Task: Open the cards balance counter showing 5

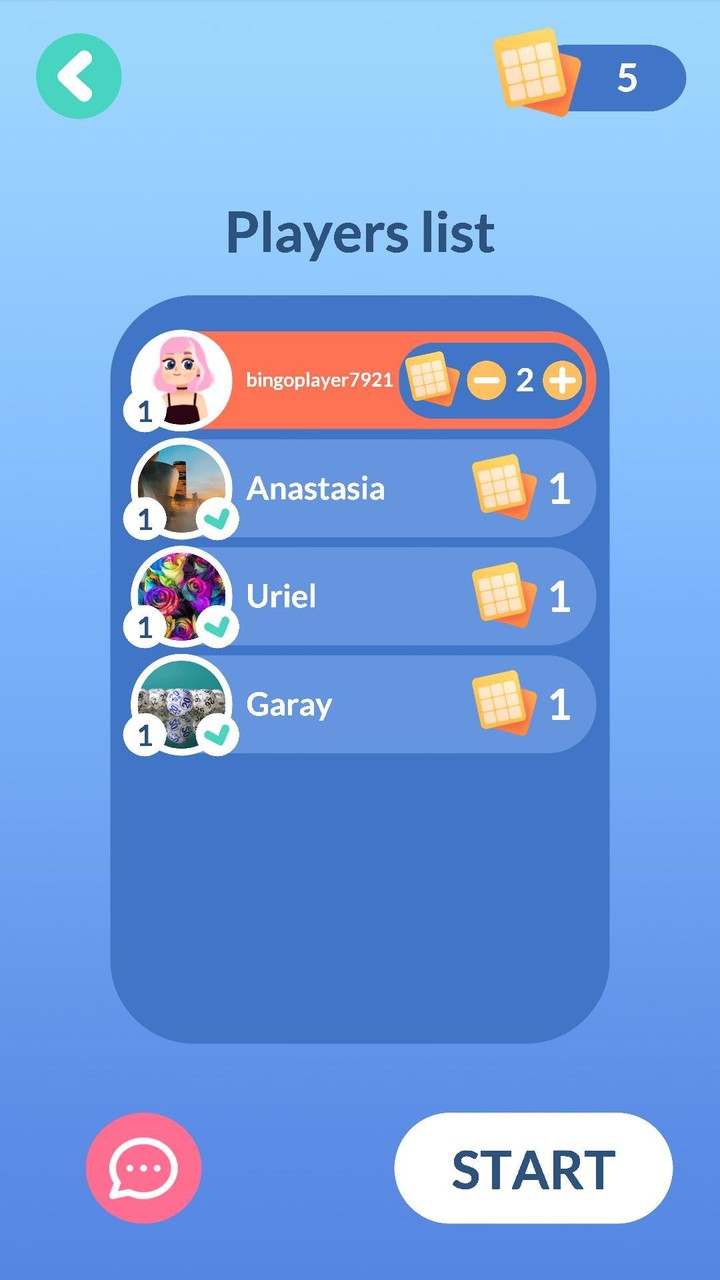Action: point(592,77)
